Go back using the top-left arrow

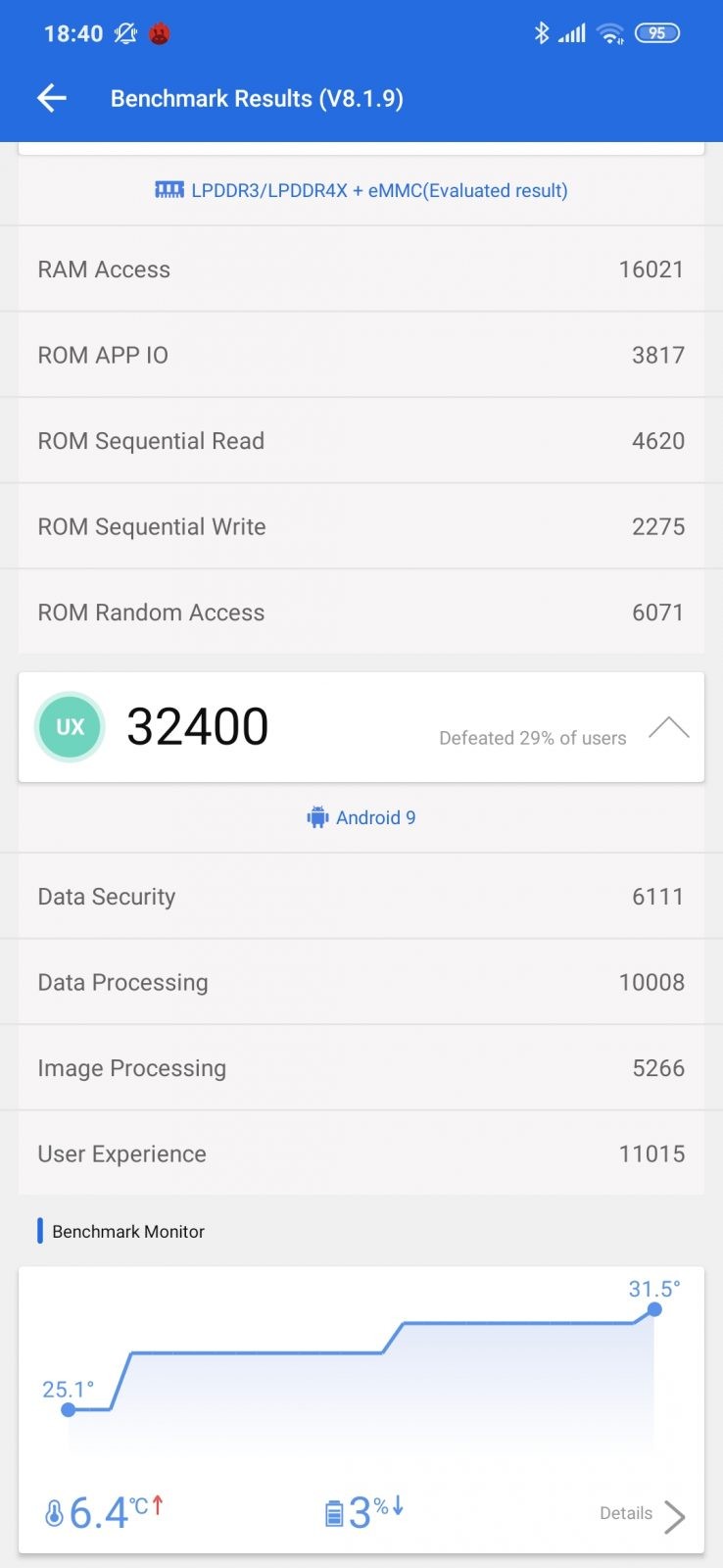(52, 98)
